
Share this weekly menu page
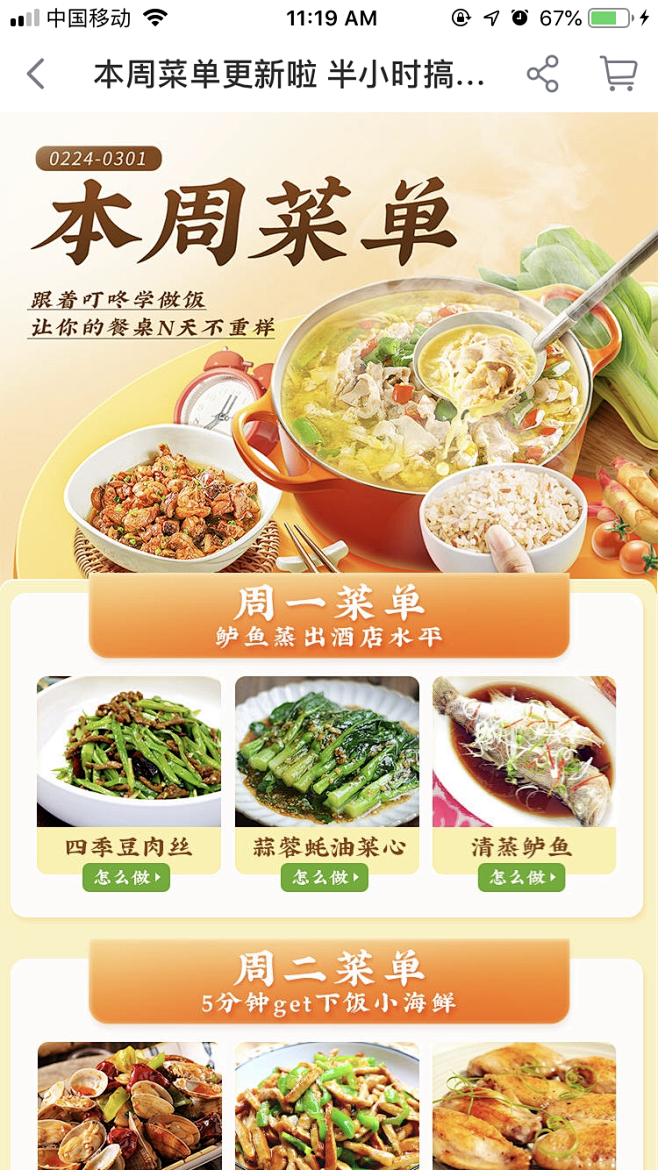pos(542,74)
